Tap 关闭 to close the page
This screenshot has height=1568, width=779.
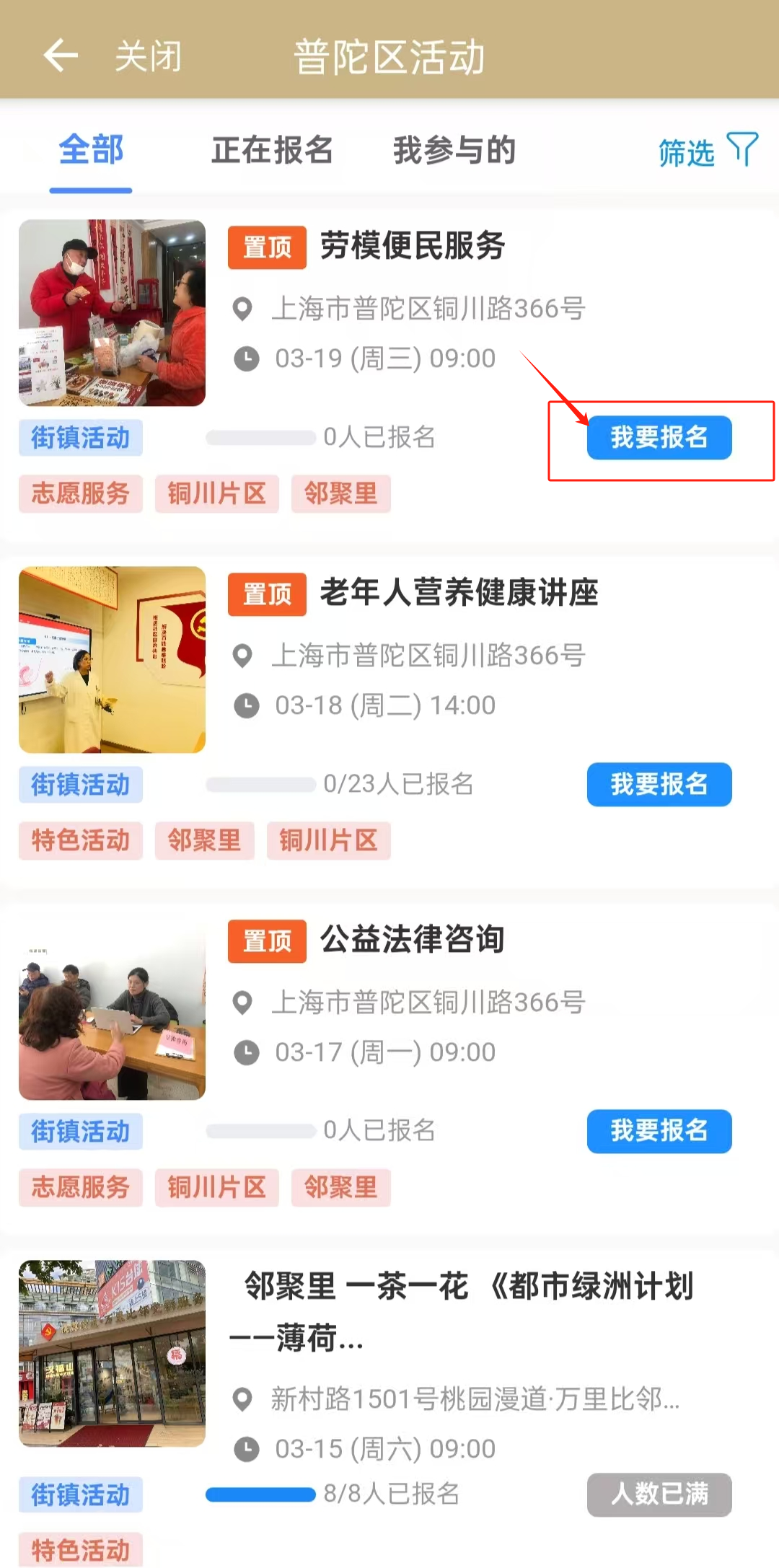pos(148,56)
